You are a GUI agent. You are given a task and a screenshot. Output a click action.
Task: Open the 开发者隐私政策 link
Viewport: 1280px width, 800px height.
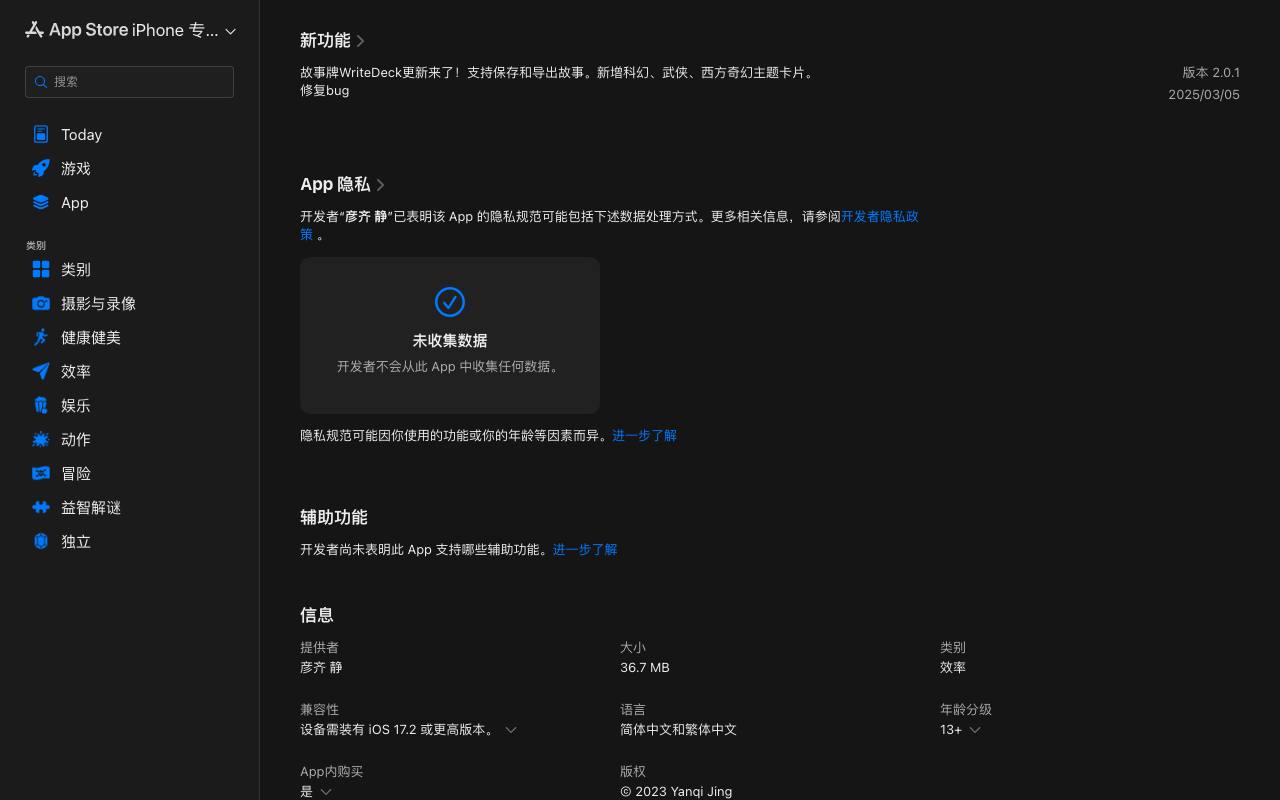(609, 225)
